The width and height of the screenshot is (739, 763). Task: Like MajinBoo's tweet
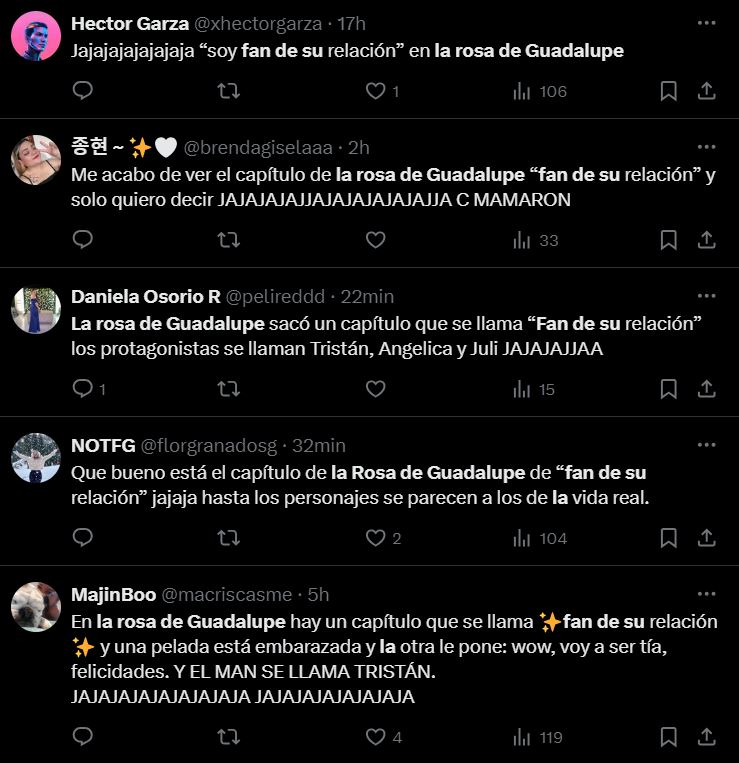coord(376,738)
